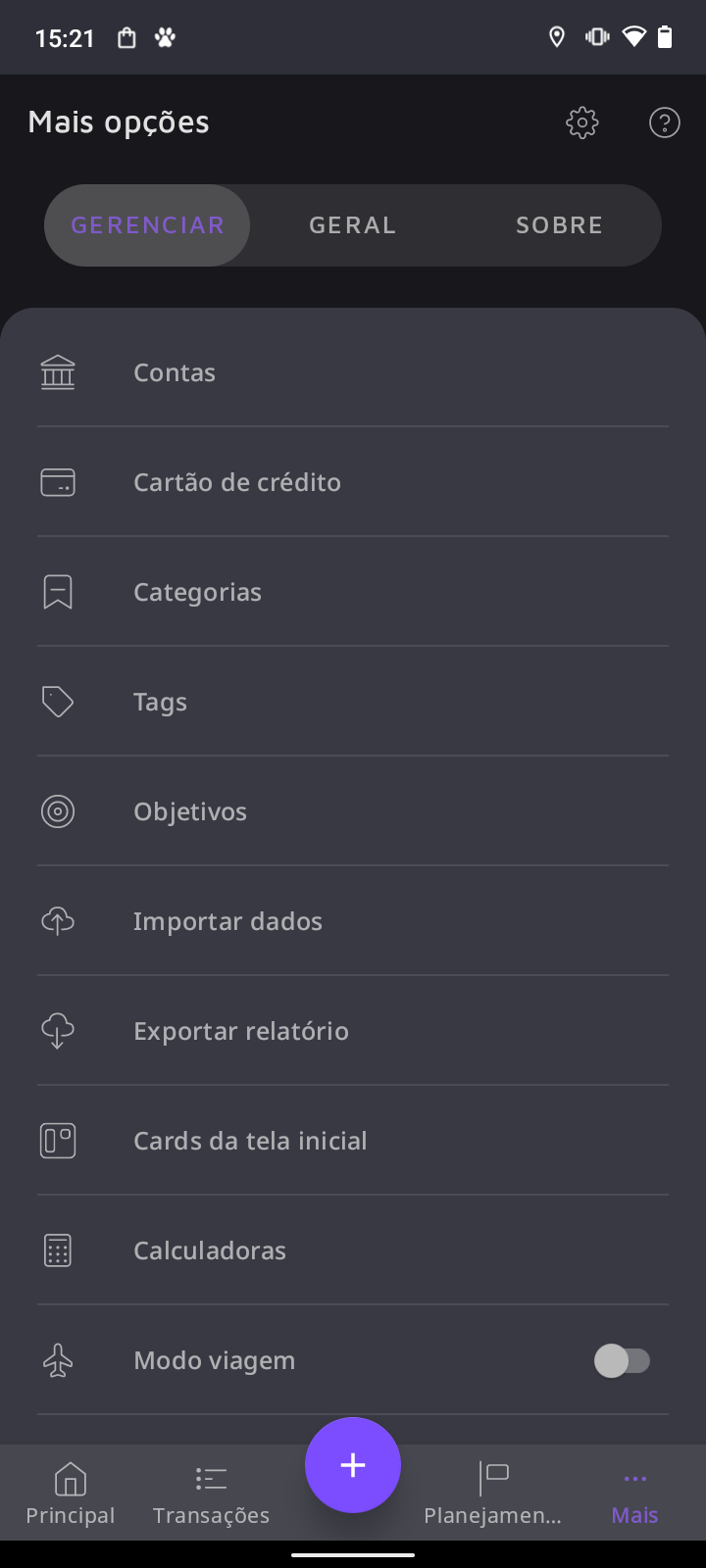Click the Exportar relatório menu entry

tap(241, 1030)
